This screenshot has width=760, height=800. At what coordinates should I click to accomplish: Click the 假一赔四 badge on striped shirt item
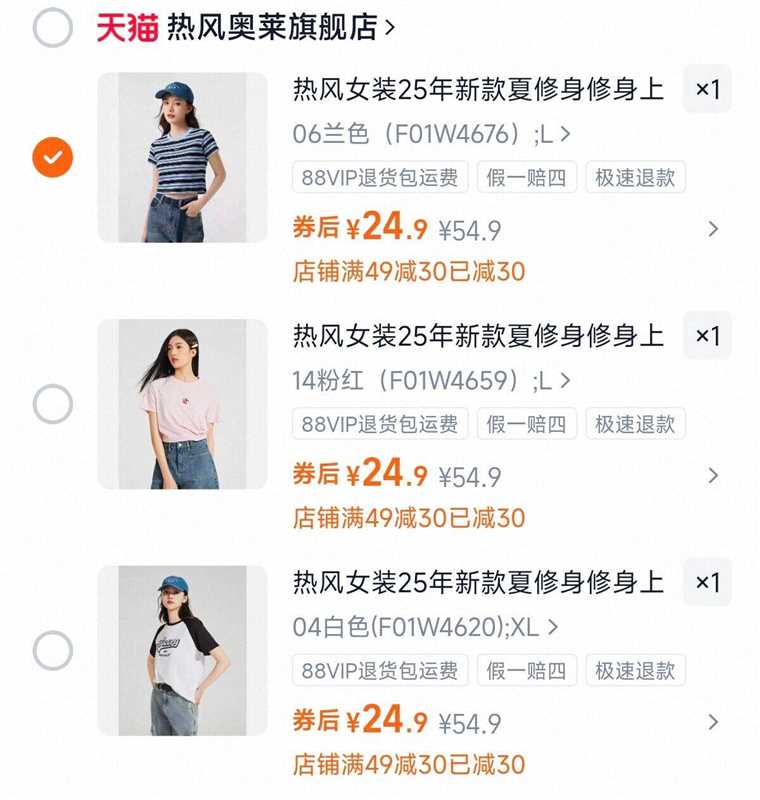527,178
